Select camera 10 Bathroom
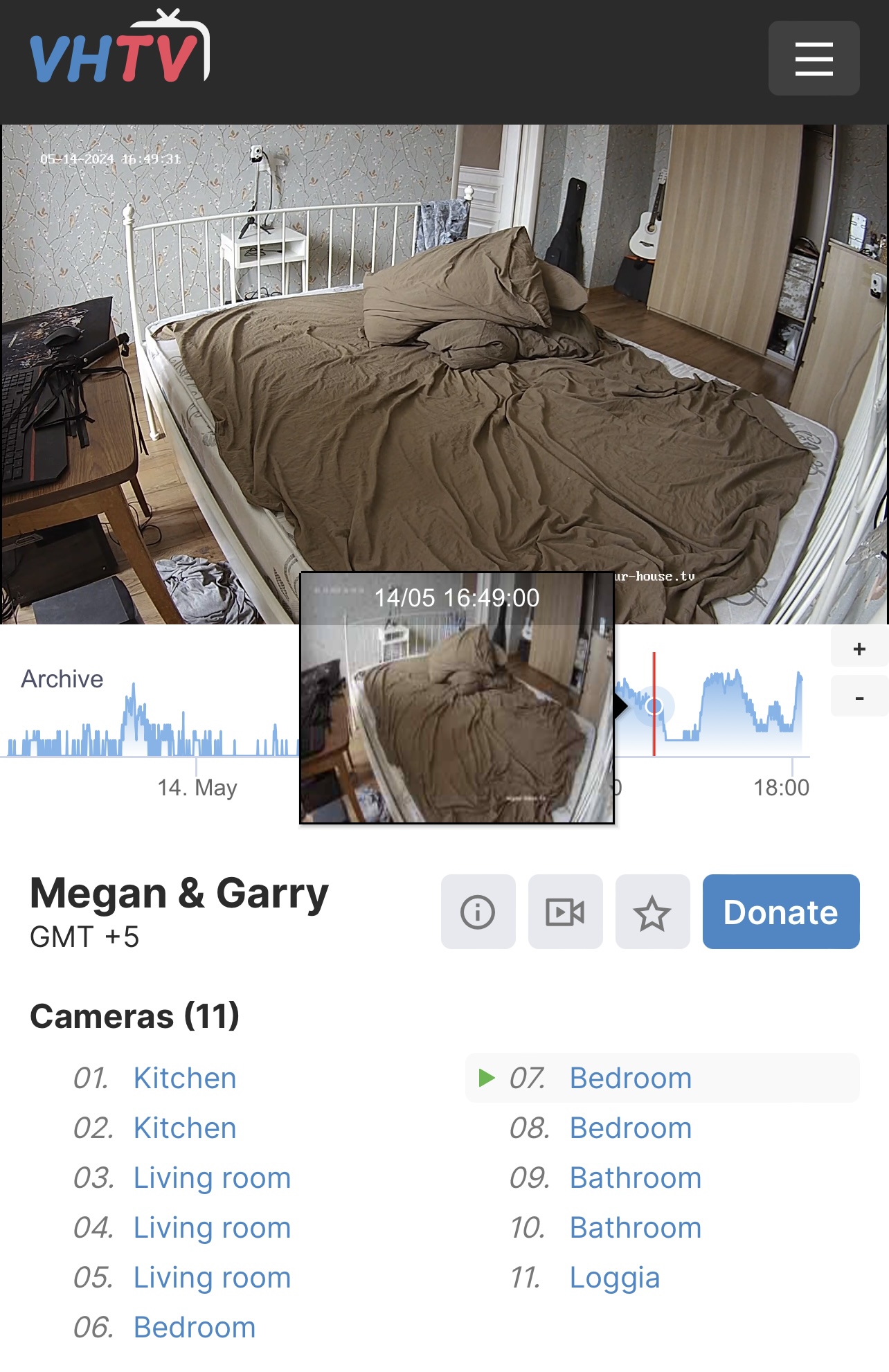This screenshot has height=1372, width=889. pos(635,1227)
